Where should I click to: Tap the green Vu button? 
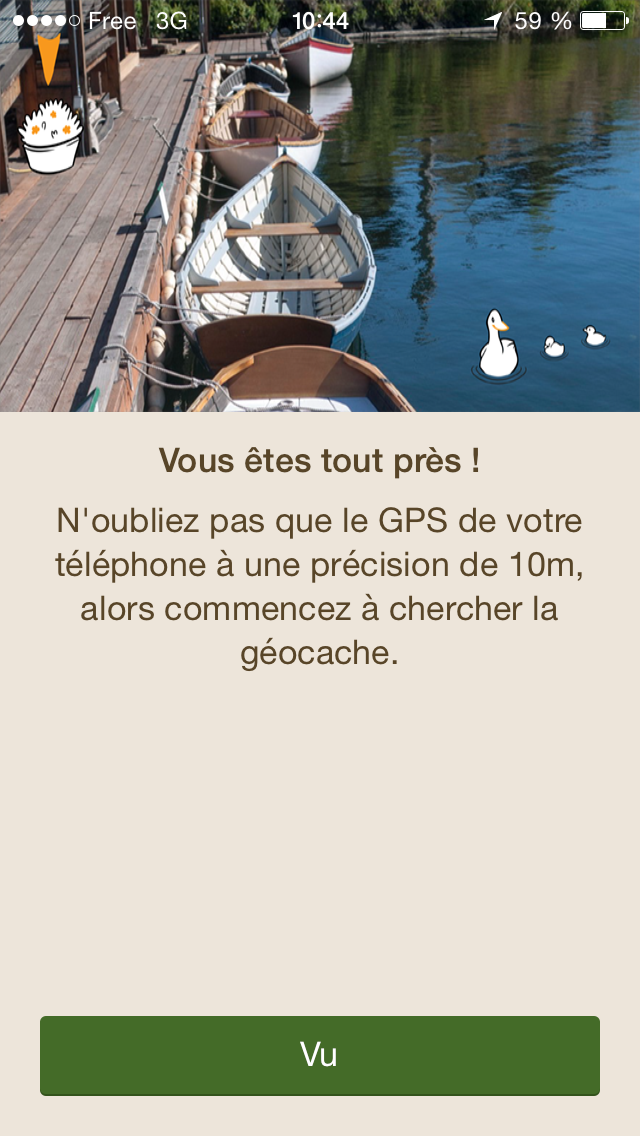click(320, 1056)
